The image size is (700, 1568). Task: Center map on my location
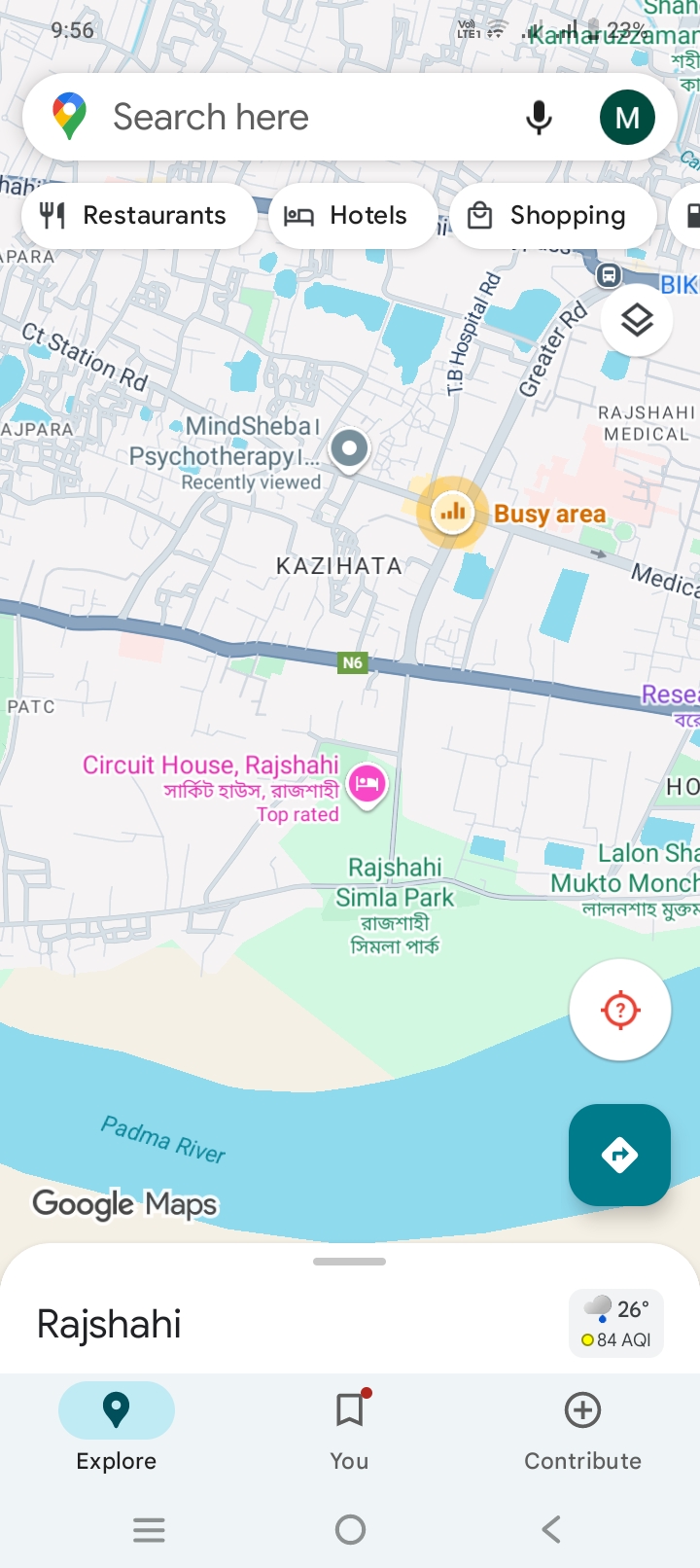(619, 1010)
